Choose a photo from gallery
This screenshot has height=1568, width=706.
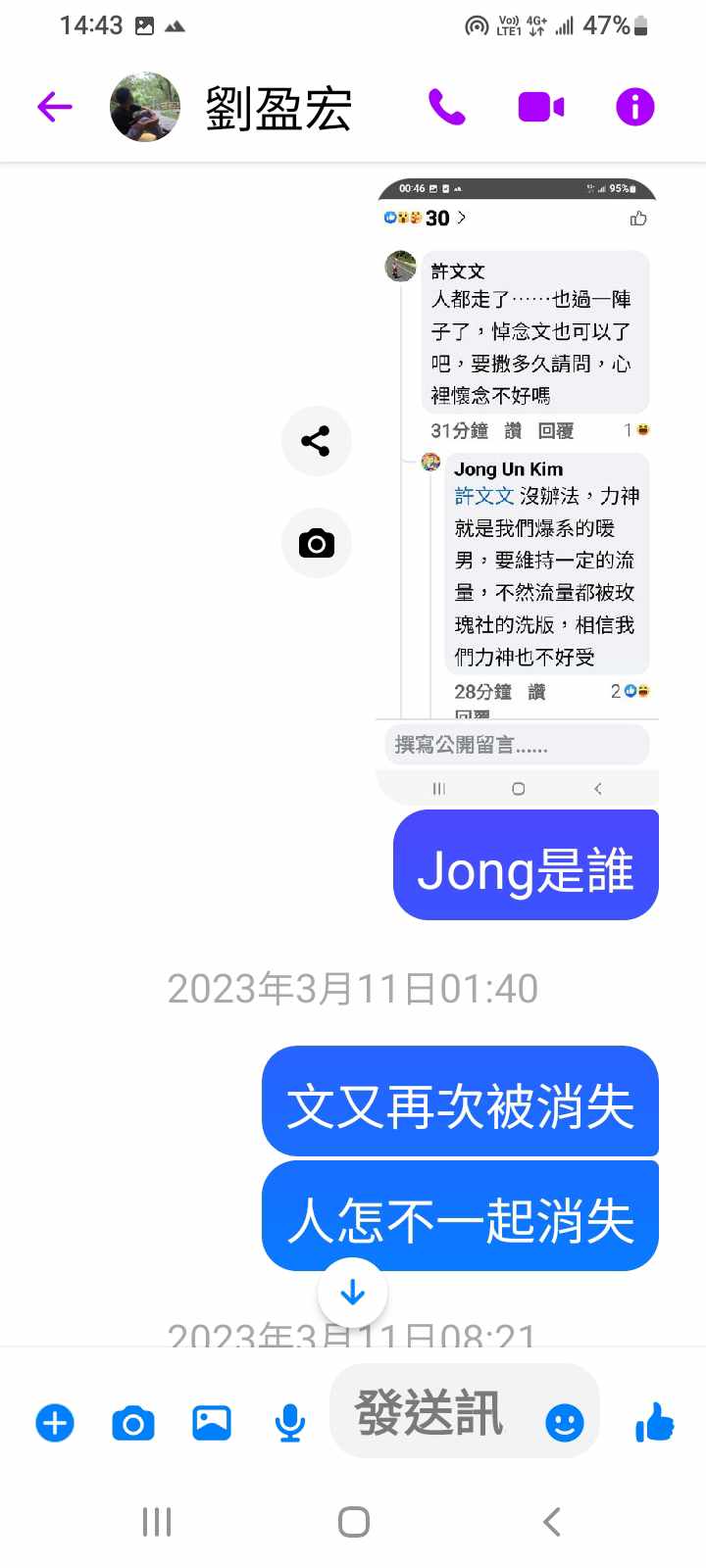click(x=212, y=1423)
